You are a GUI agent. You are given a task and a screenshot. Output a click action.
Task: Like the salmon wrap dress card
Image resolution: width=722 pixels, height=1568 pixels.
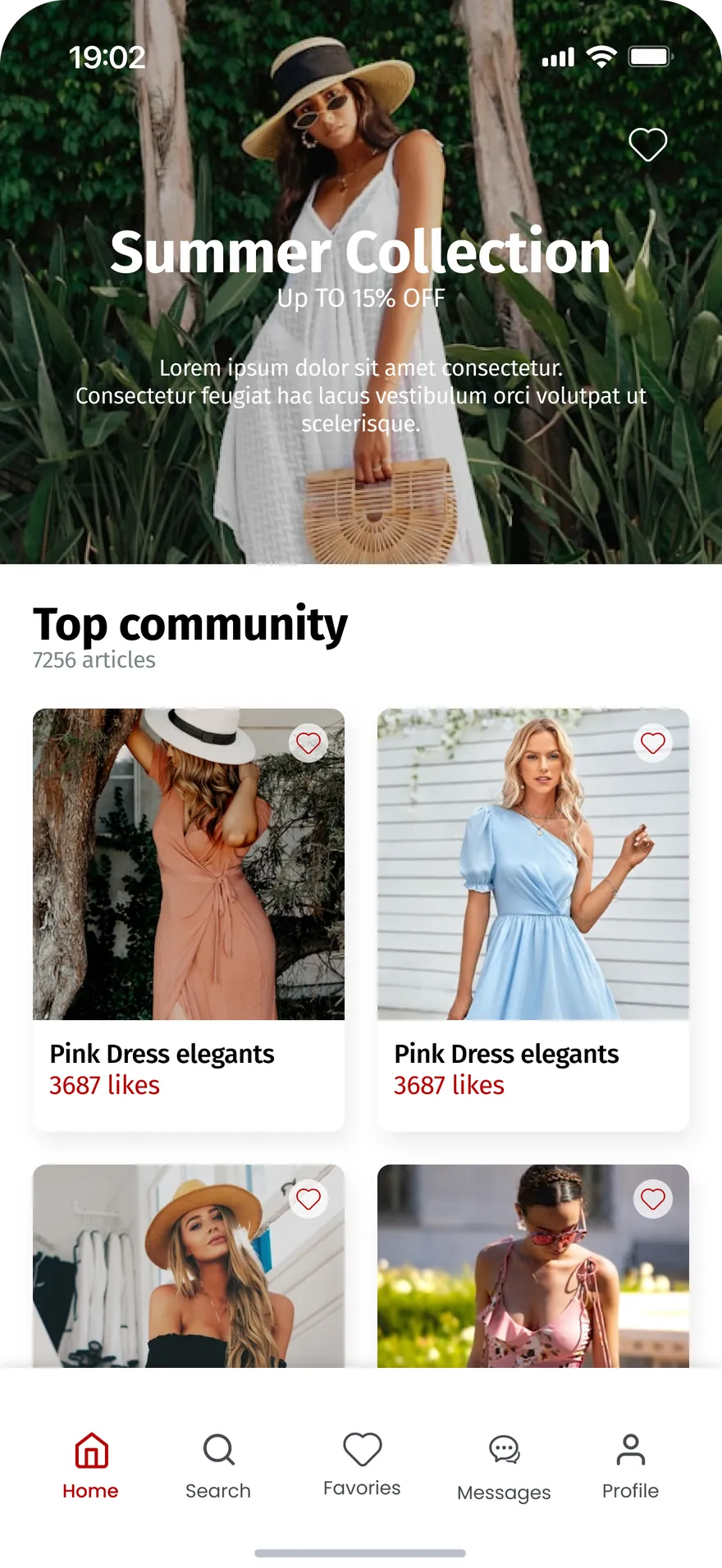point(308,743)
